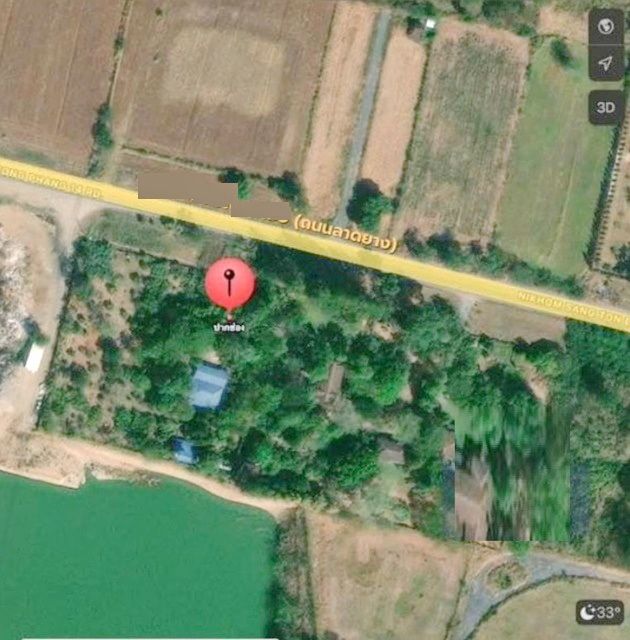Open the map mode globe button
The width and height of the screenshot is (630, 640).
(606, 27)
